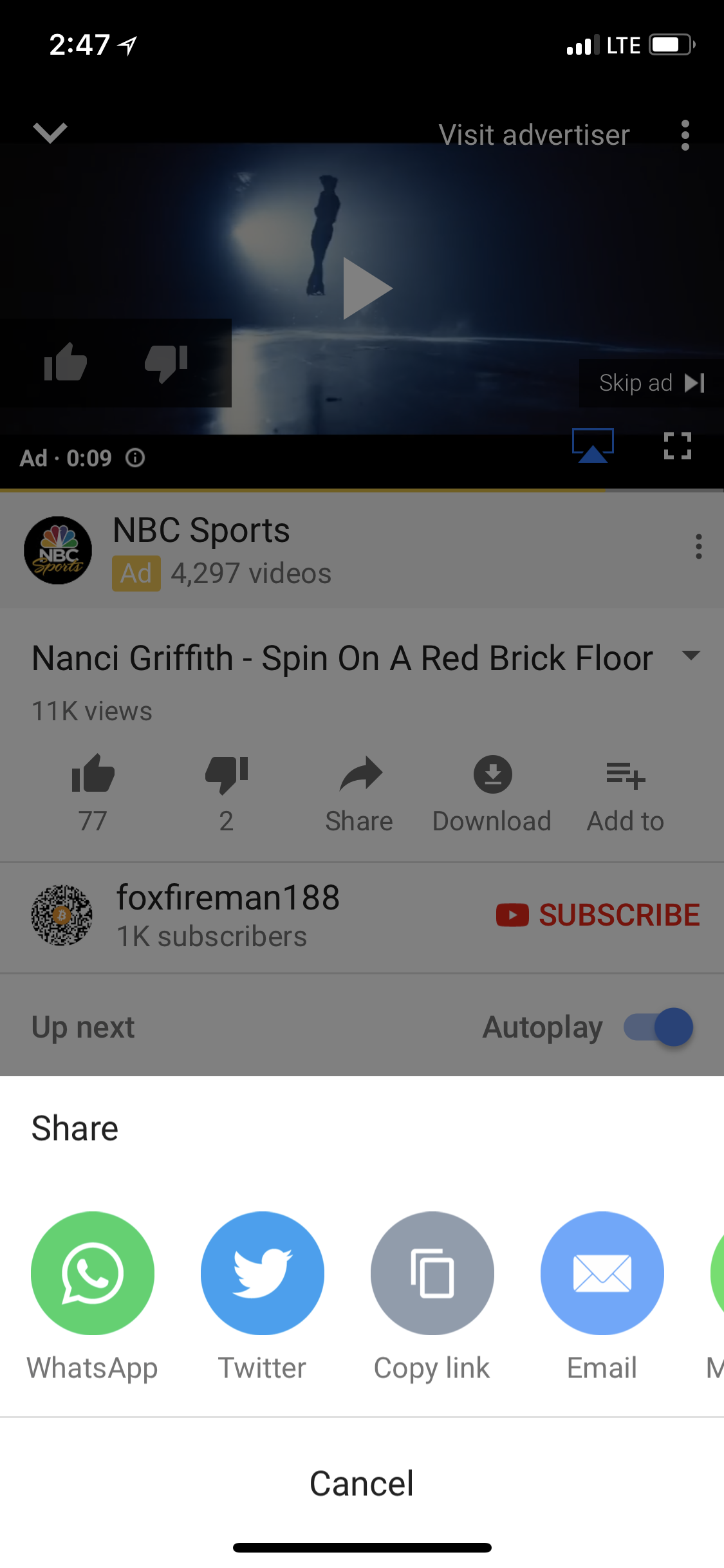Share the video by Email
The height and width of the screenshot is (1568, 724).
coord(602,1273)
